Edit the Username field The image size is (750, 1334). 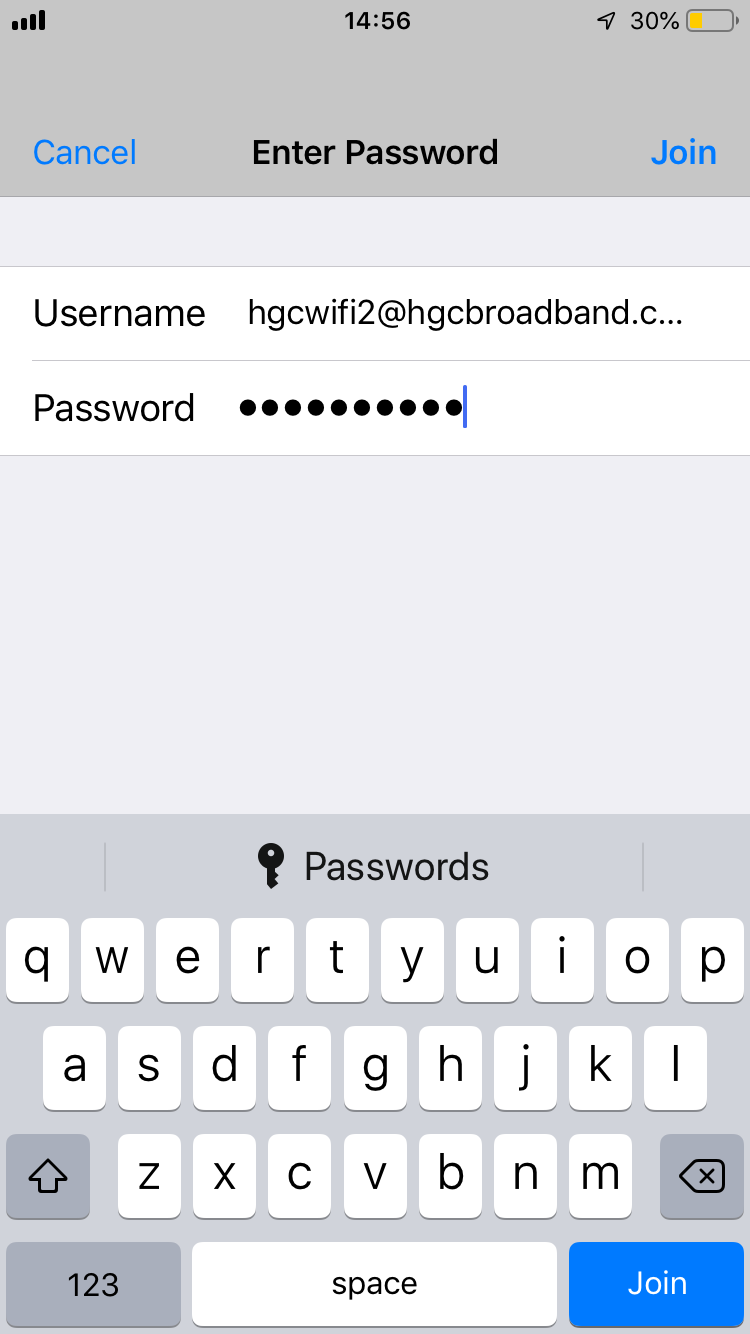(465, 313)
